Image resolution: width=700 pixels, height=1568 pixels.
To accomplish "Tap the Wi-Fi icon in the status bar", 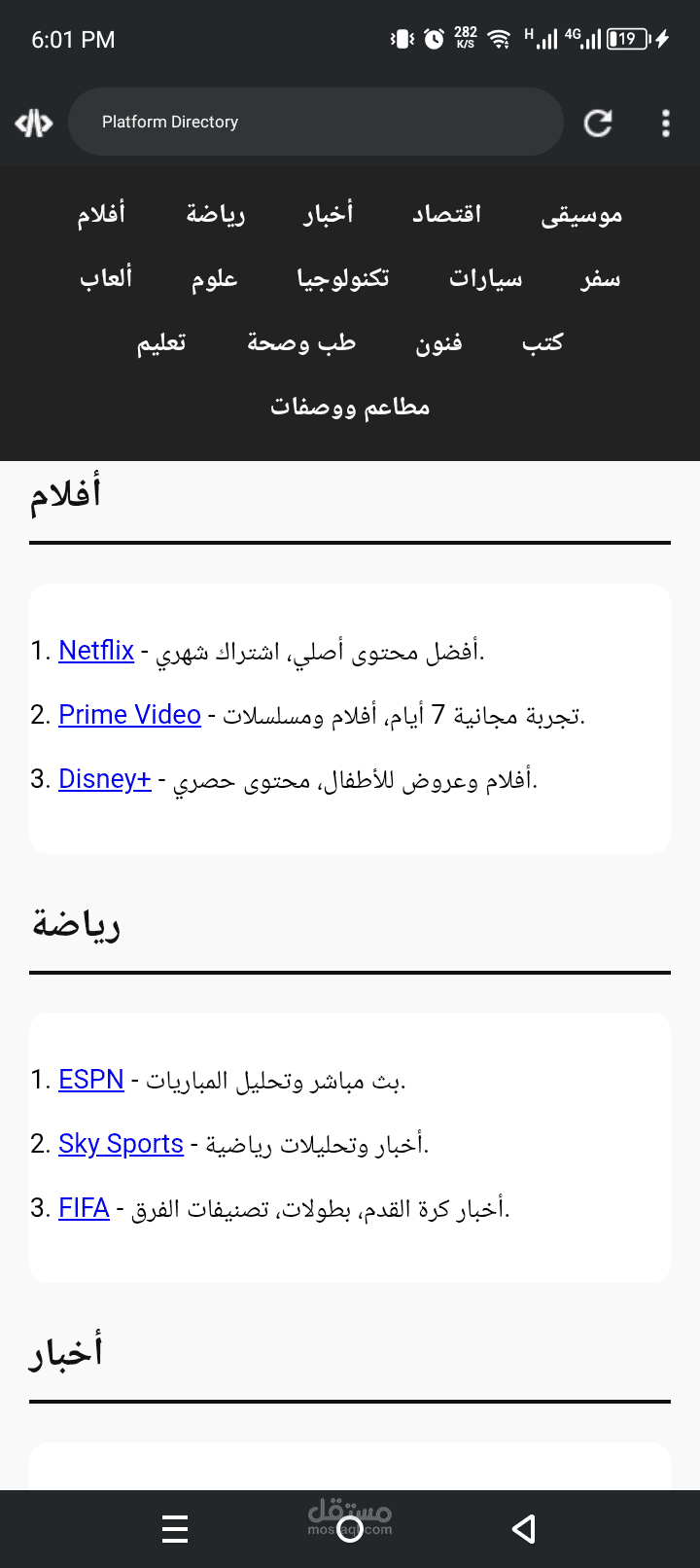I will point(498,39).
